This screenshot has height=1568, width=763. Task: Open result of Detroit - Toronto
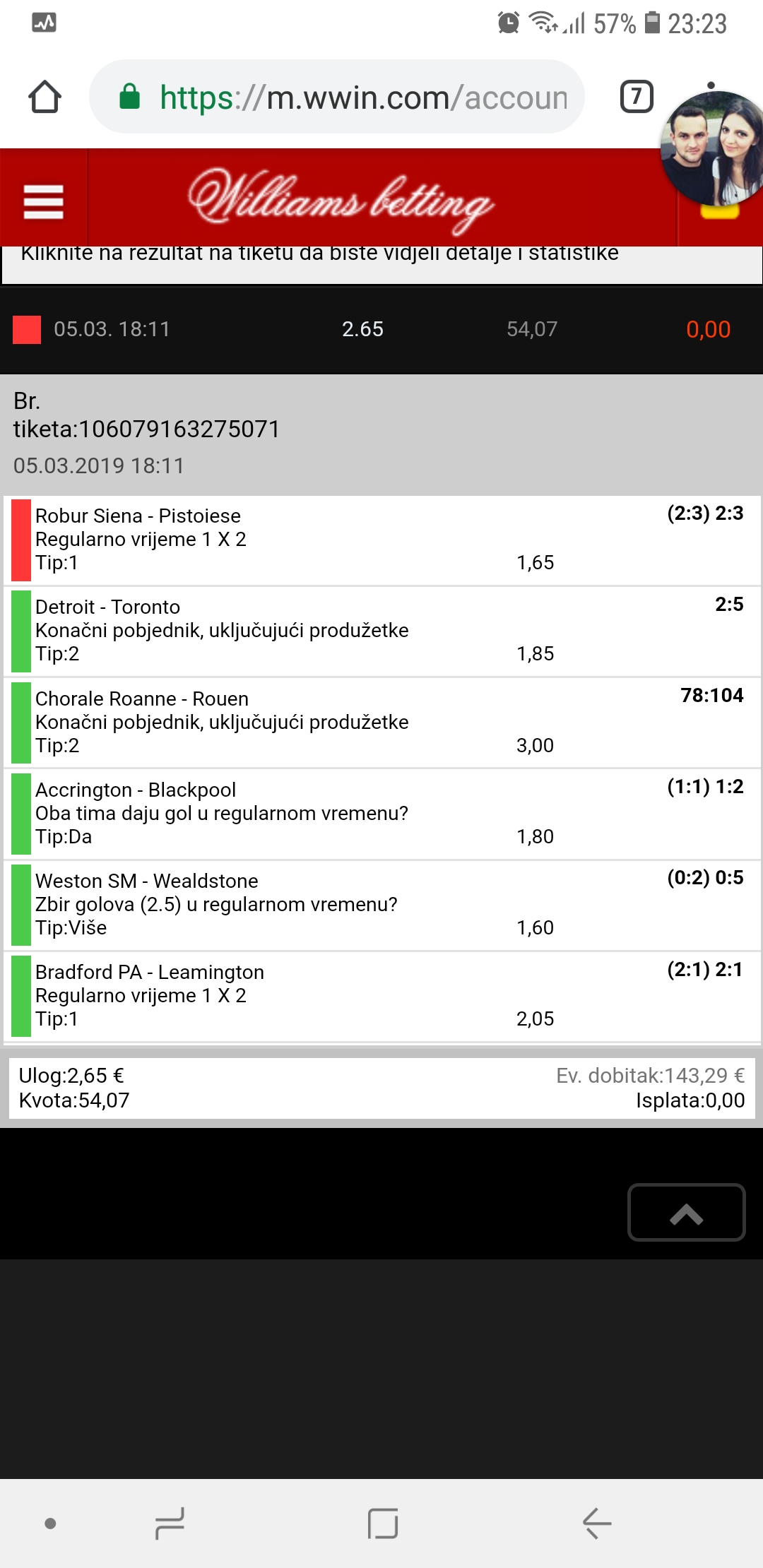[729, 605]
